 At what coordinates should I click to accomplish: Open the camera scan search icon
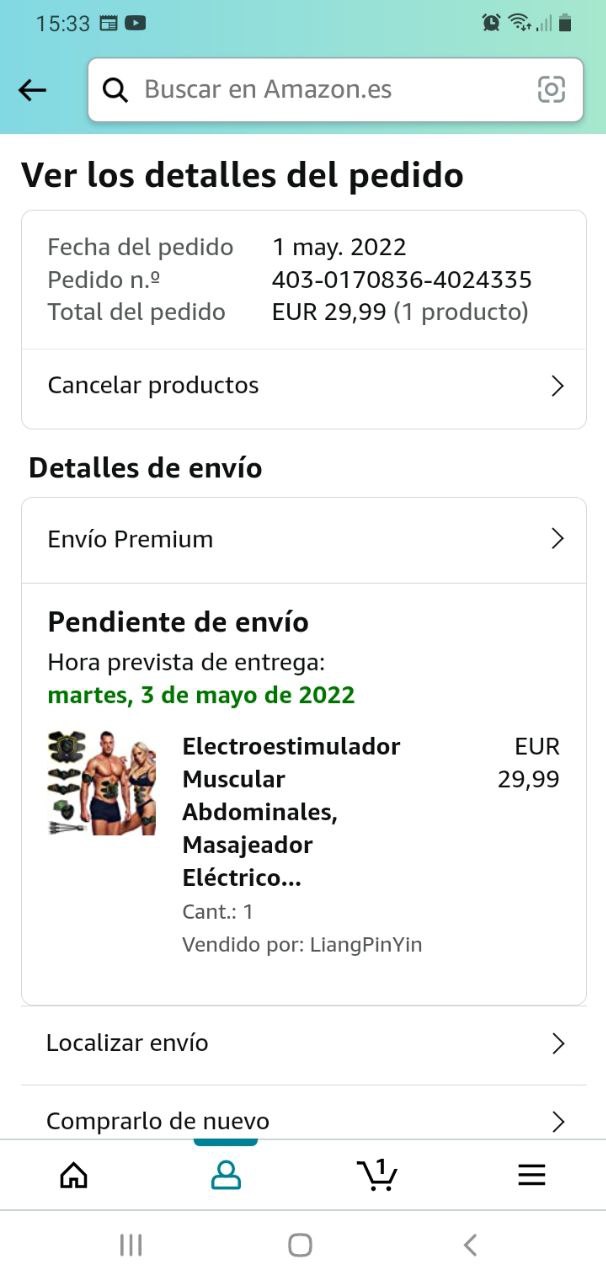point(551,90)
